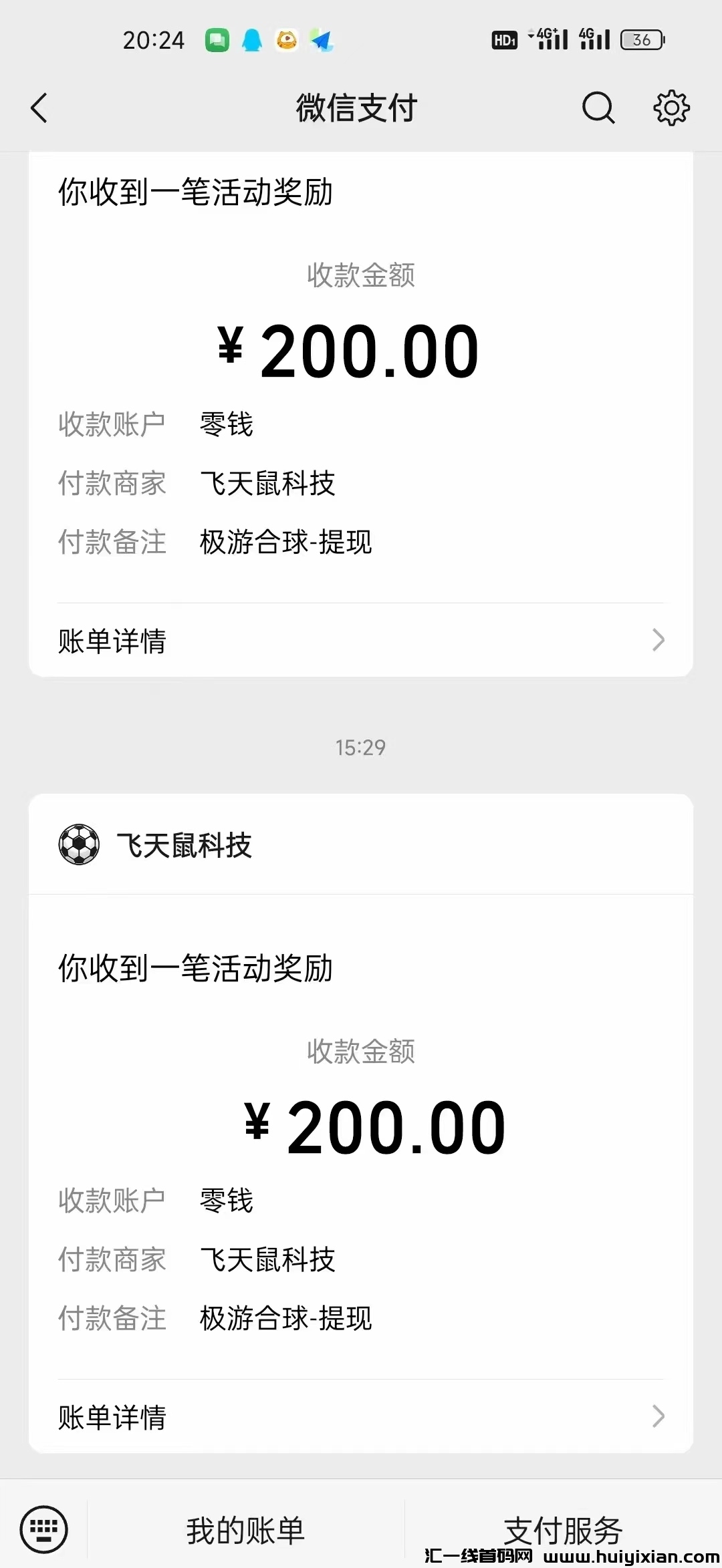Open the 支付服务 menu
Viewport: 722px width, 1568px height.
[x=563, y=1529]
